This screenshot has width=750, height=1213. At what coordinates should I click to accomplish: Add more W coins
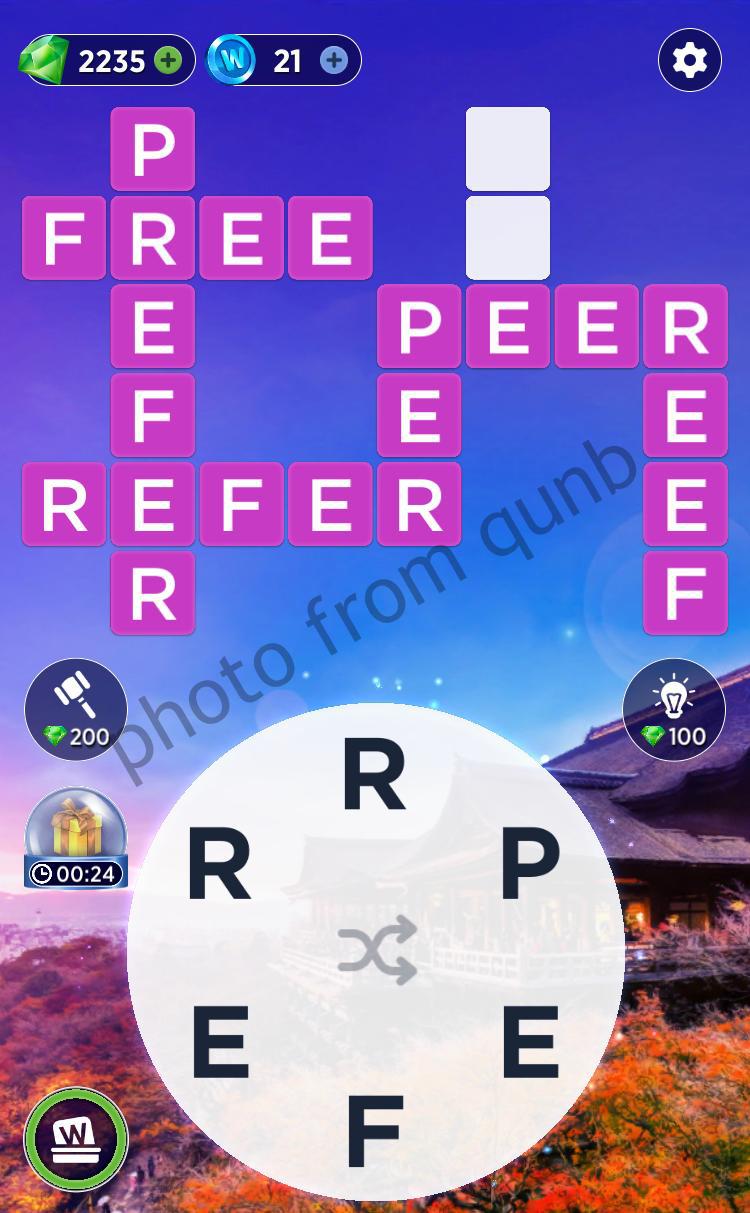pos(334,61)
